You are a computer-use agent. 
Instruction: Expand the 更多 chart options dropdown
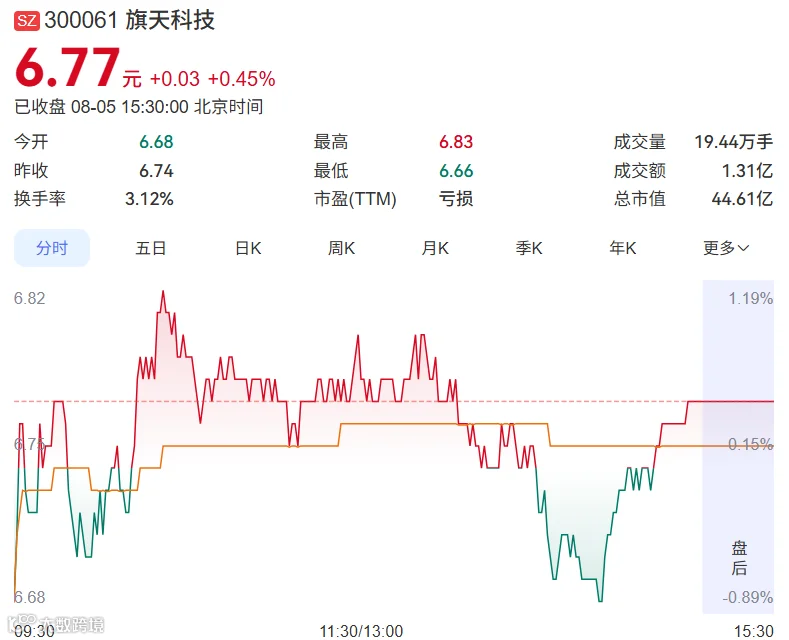(x=726, y=248)
